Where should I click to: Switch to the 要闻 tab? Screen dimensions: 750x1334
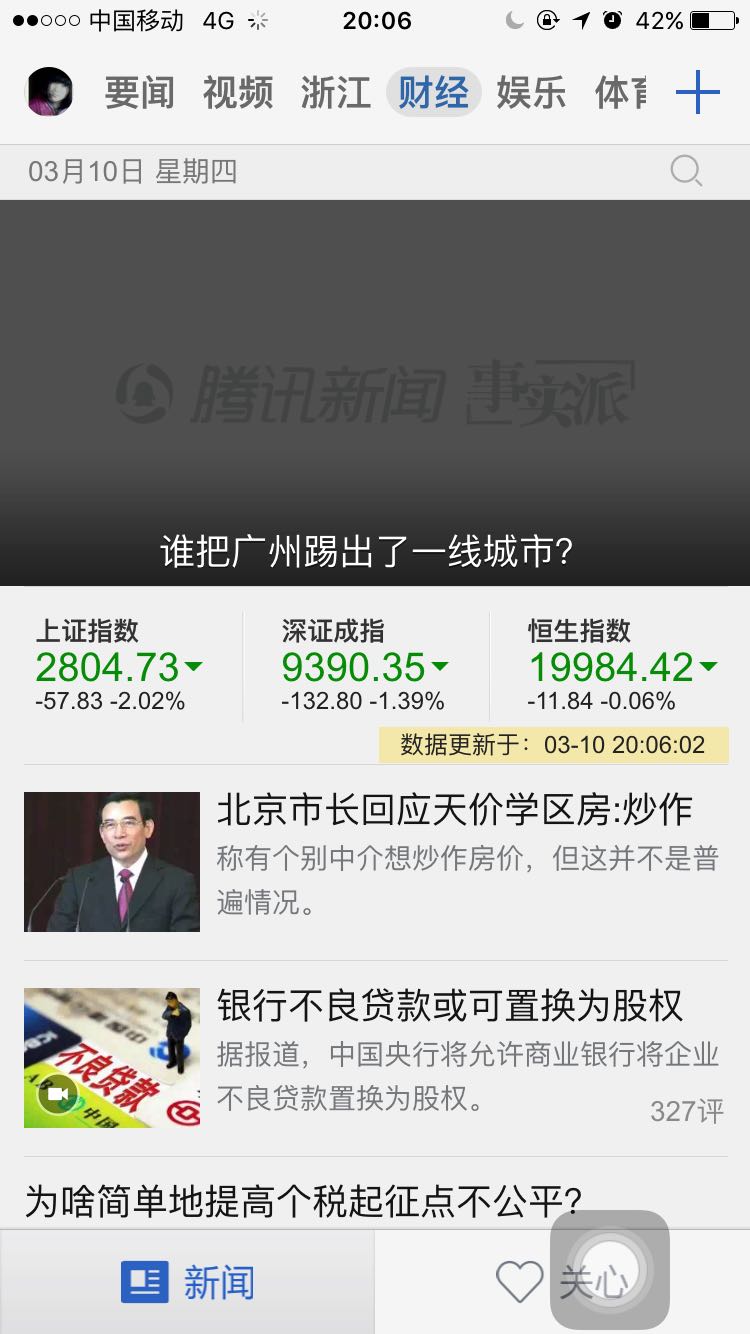tap(140, 93)
